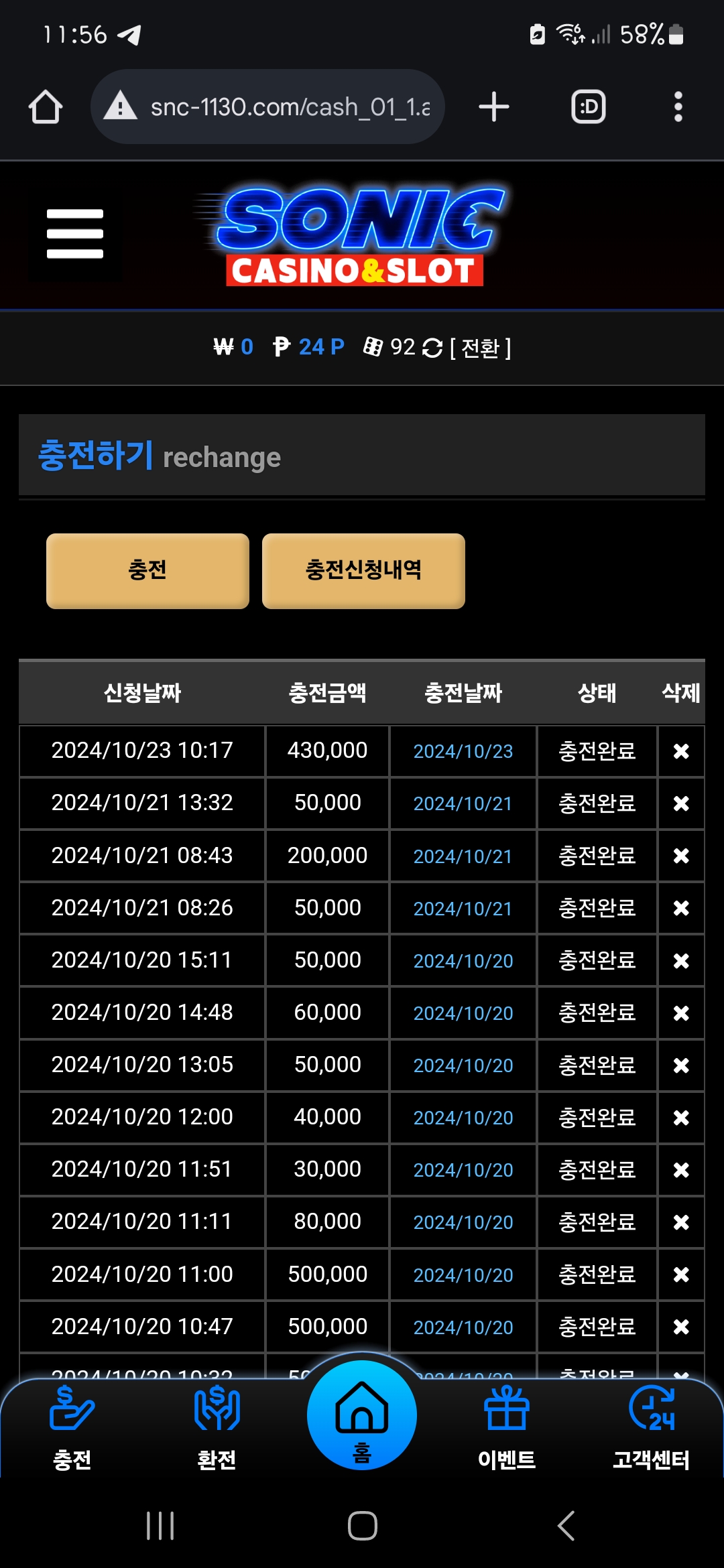This screenshot has height=1568, width=724.
Task: Go to the 홈 home tab
Action: click(362, 1415)
